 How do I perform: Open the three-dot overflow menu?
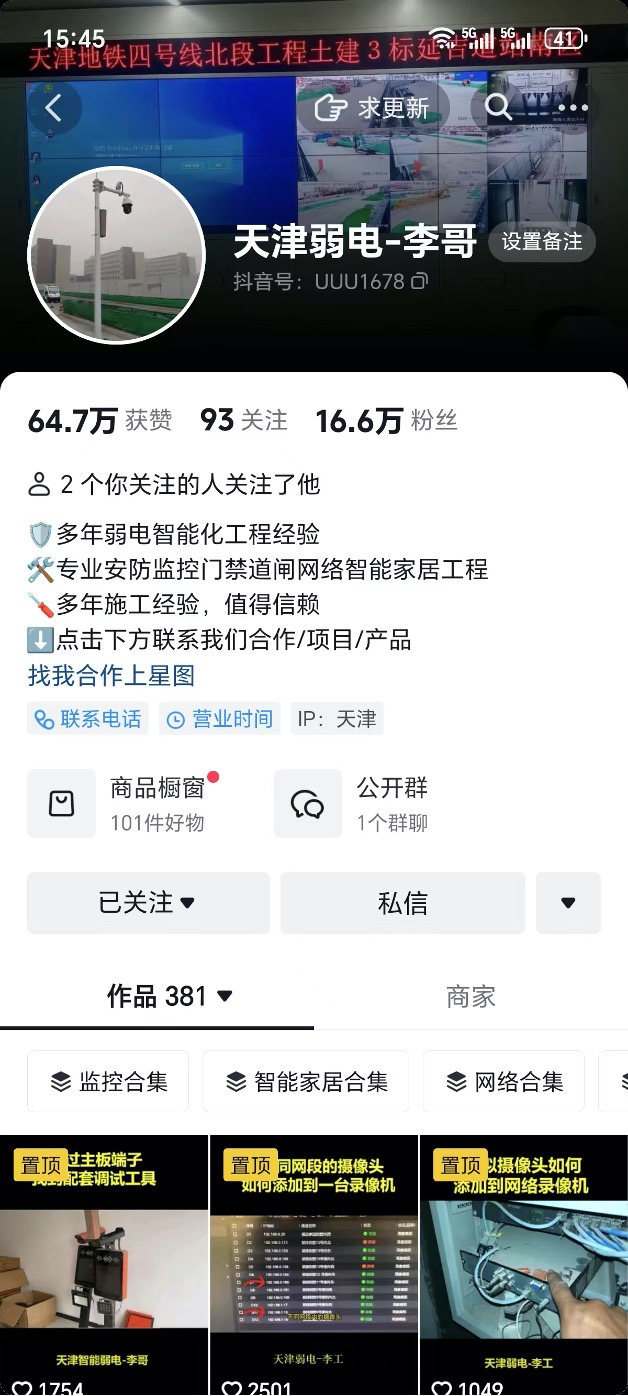[x=572, y=108]
